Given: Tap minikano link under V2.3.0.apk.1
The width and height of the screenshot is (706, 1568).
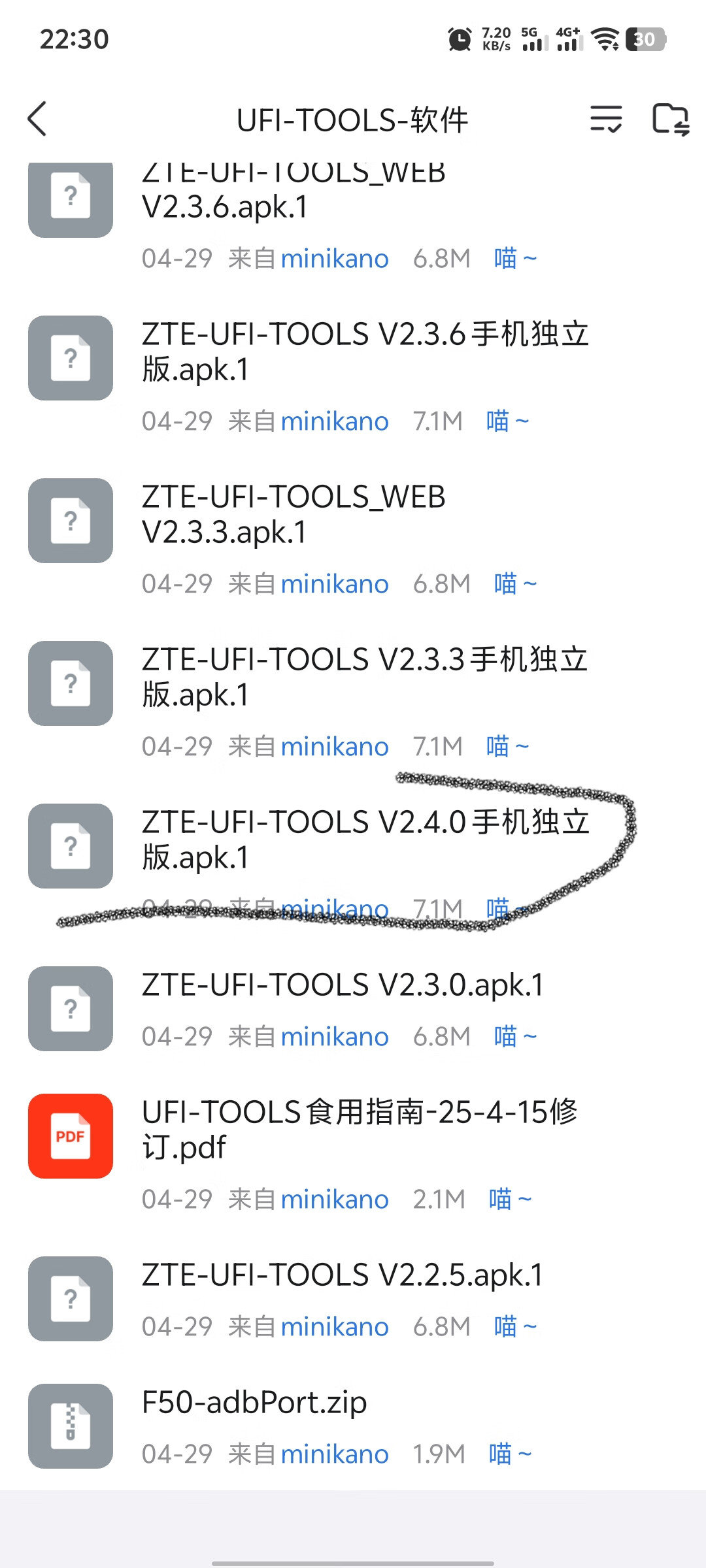Looking at the screenshot, I should point(335,1037).
